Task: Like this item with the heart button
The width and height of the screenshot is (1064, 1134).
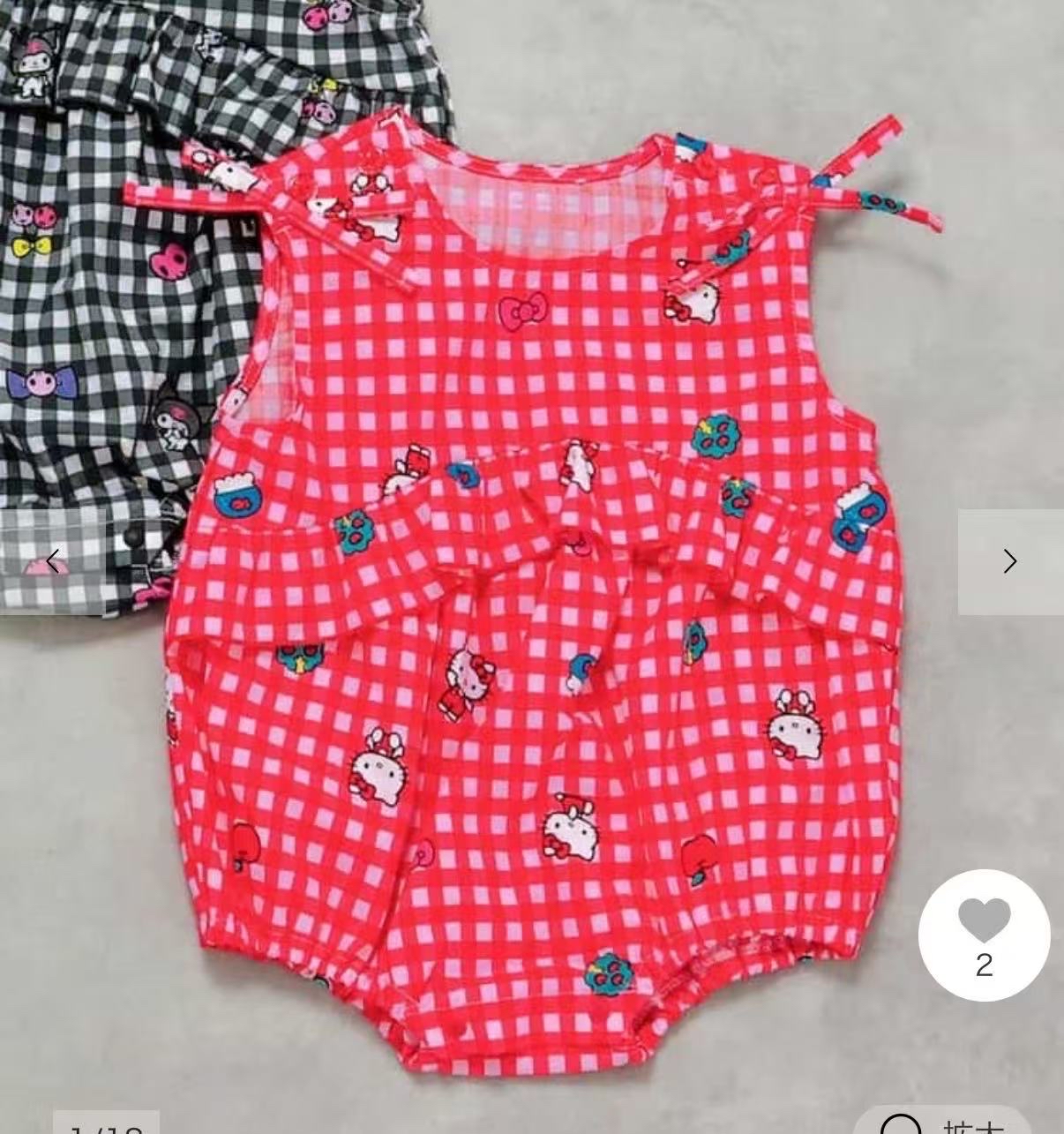Action: pos(984,935)
